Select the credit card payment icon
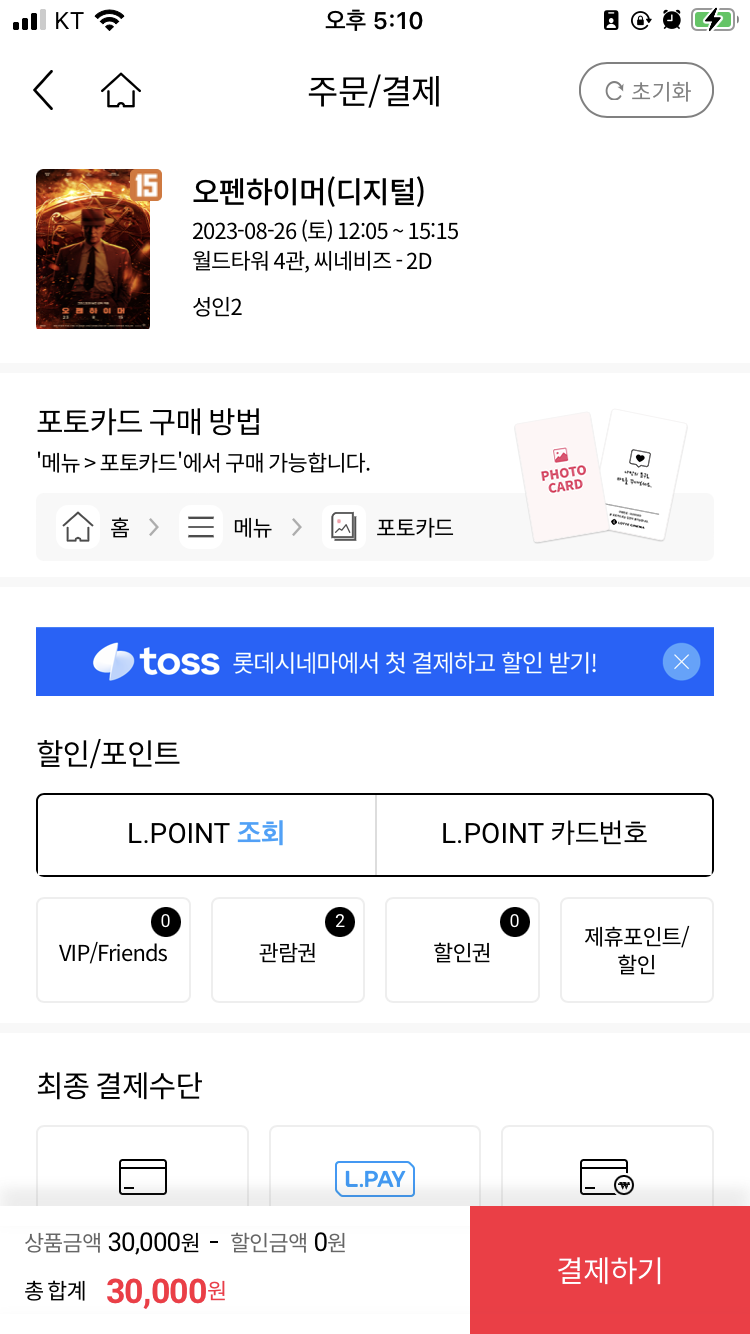 (x=141, y=1177)
